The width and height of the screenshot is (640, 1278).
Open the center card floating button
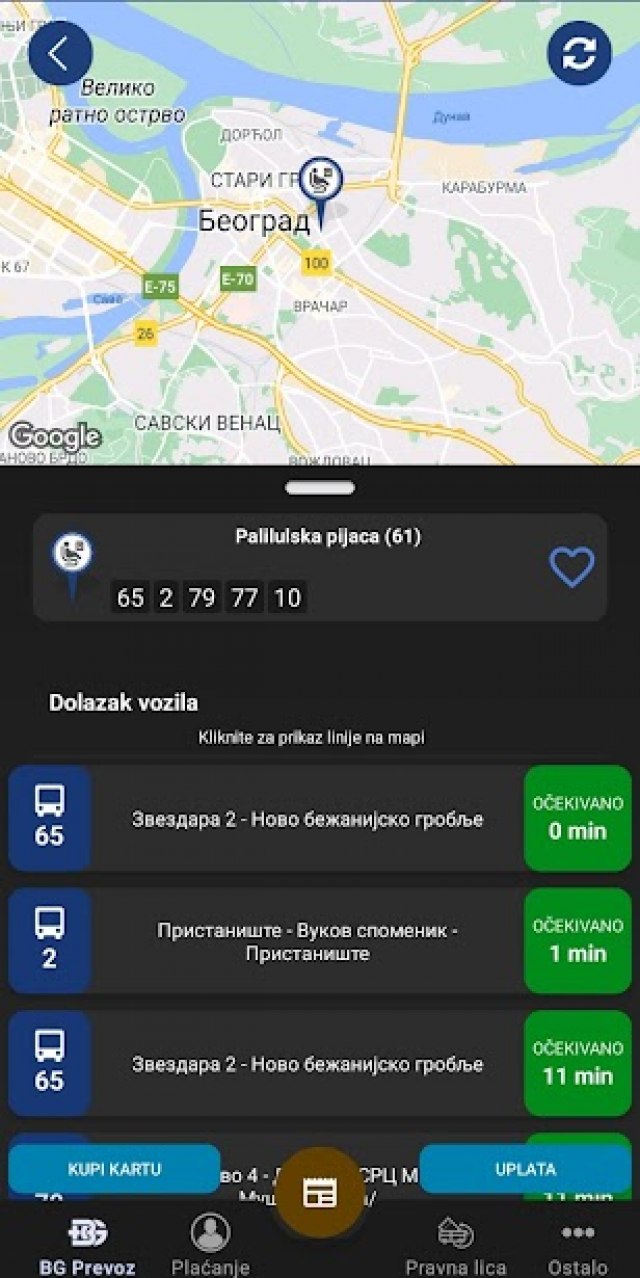coord(320,1193)
